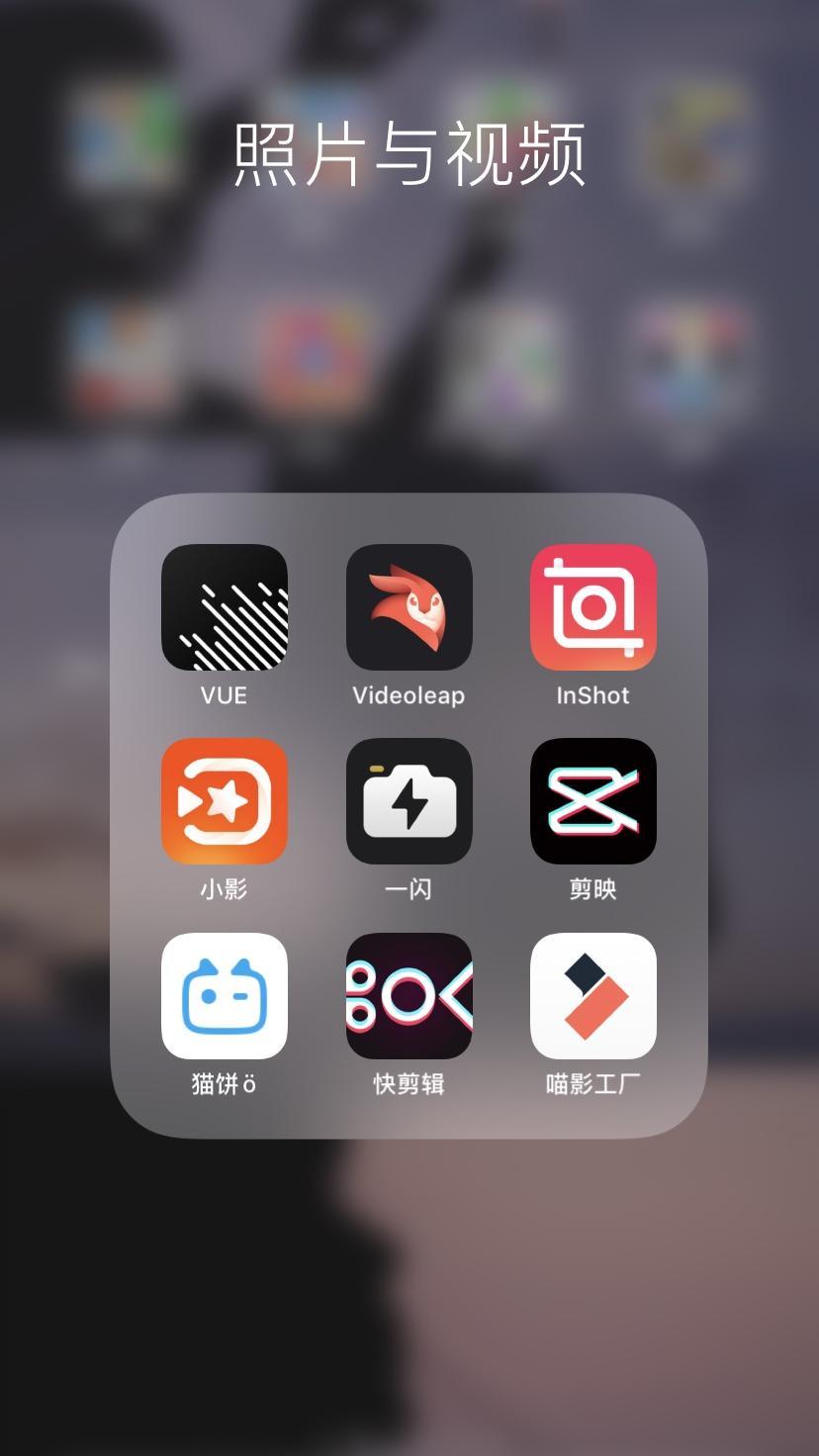This screenshot has width=819, height=1456.
Task: Open the 猫饼 app
Action: point(225,996)
